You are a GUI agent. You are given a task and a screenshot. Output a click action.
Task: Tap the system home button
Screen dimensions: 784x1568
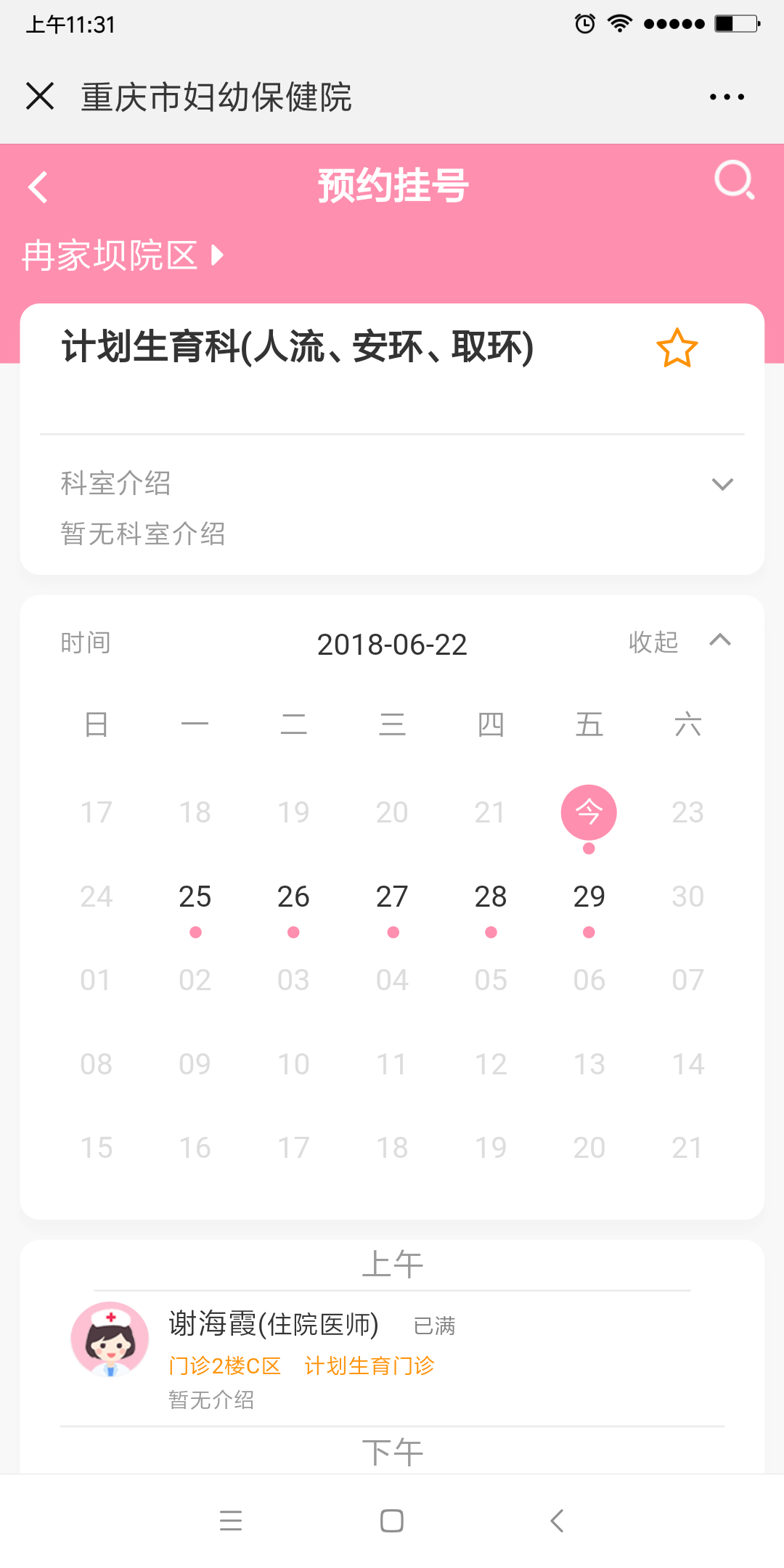[x=392, y=1521]
